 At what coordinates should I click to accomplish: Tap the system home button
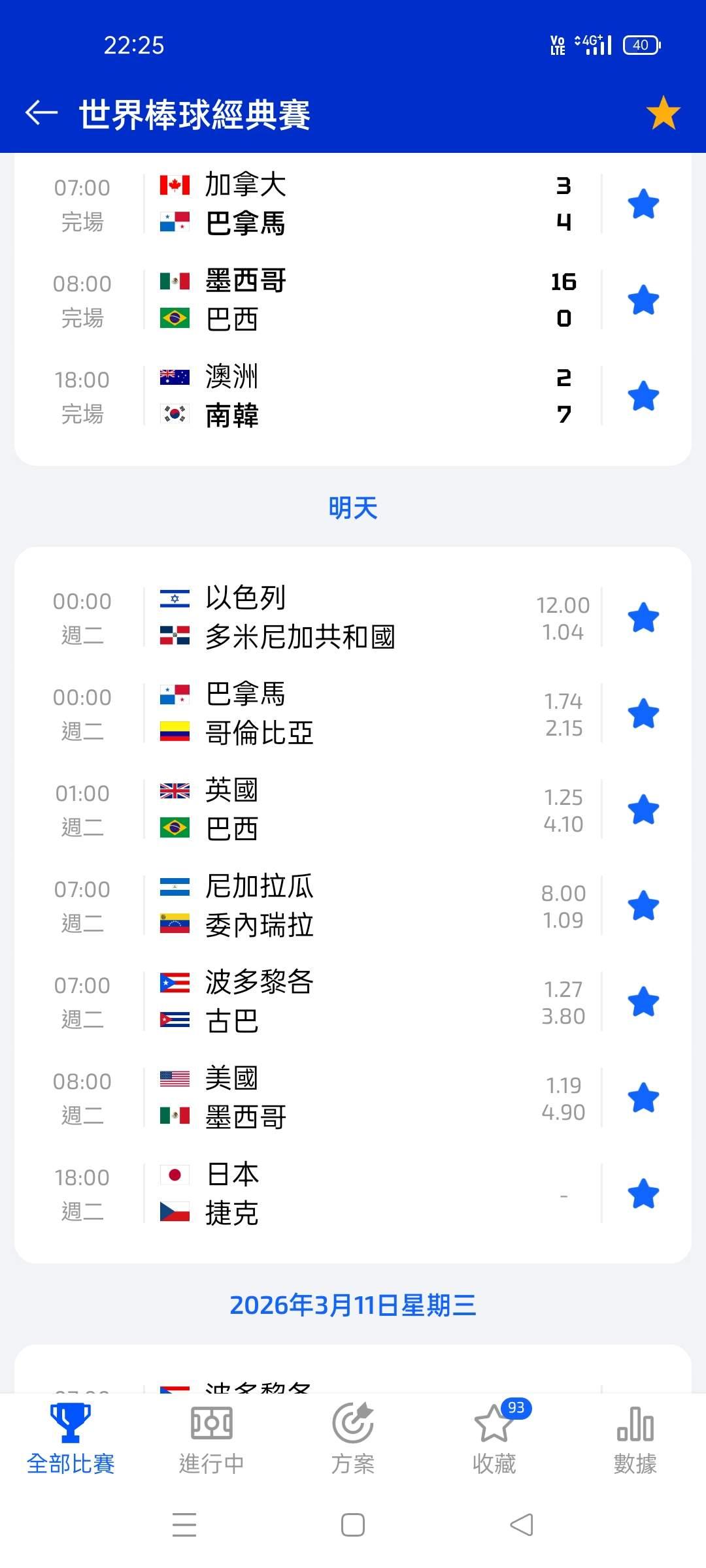coord(353,1526)
